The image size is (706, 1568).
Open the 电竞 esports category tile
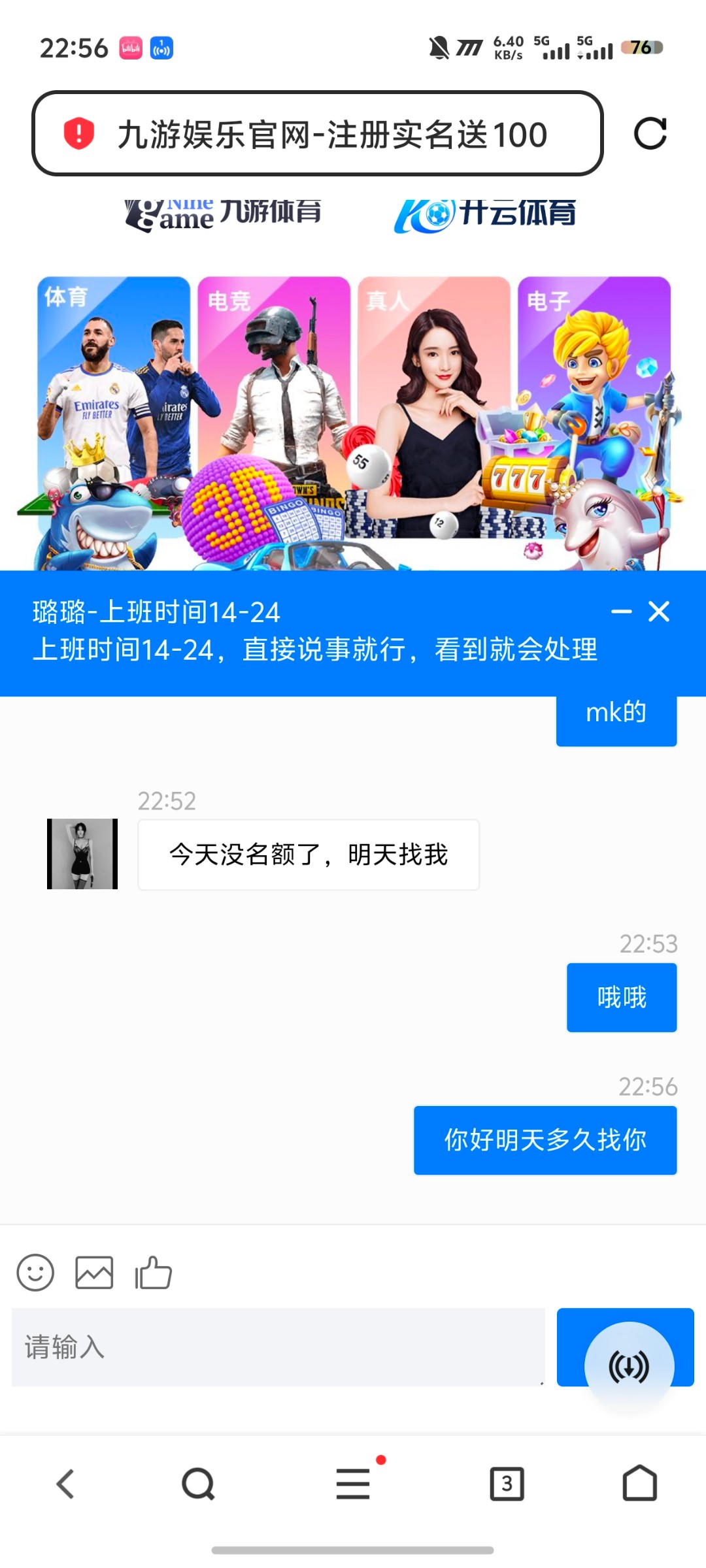tap(273, 405)
